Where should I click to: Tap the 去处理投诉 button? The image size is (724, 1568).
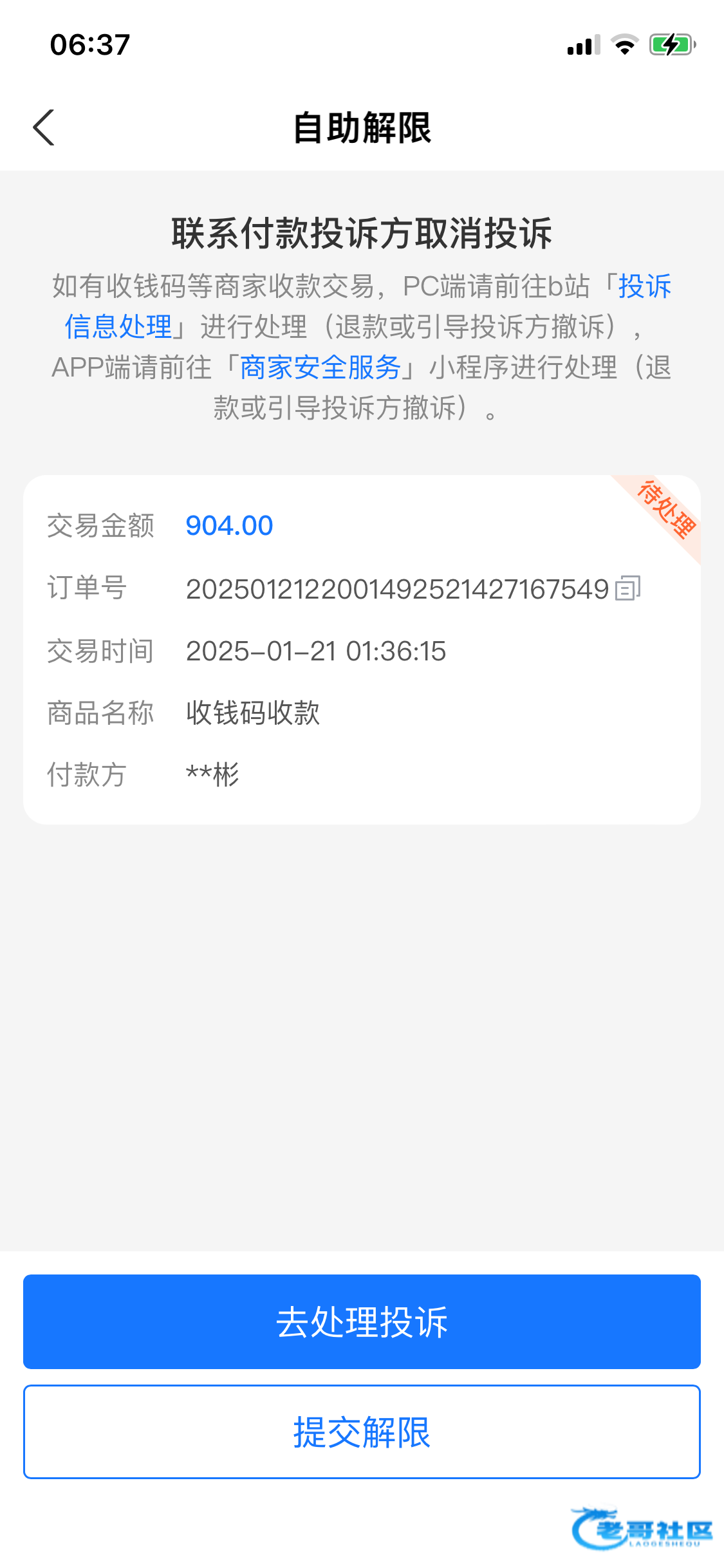coord(362,1321)
